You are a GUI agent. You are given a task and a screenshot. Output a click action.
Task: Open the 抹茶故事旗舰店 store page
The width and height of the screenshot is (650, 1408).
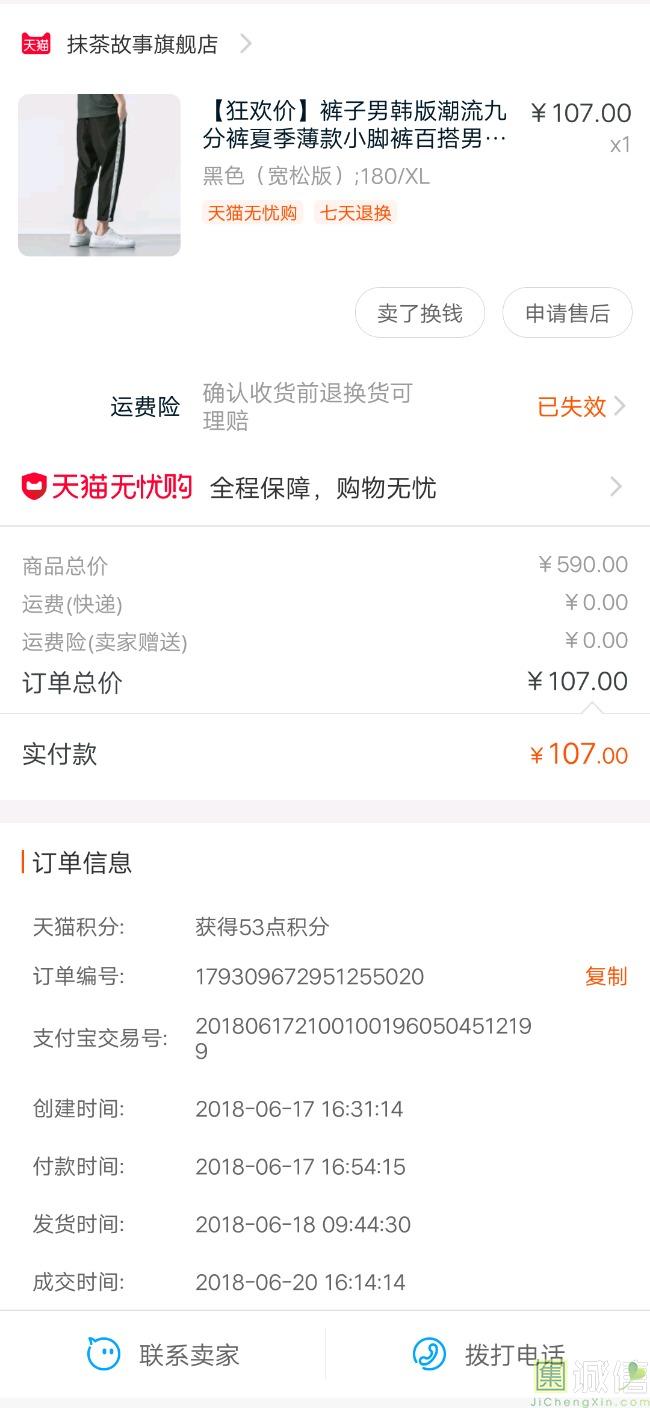pyautogui.click(x=137, y=44)
